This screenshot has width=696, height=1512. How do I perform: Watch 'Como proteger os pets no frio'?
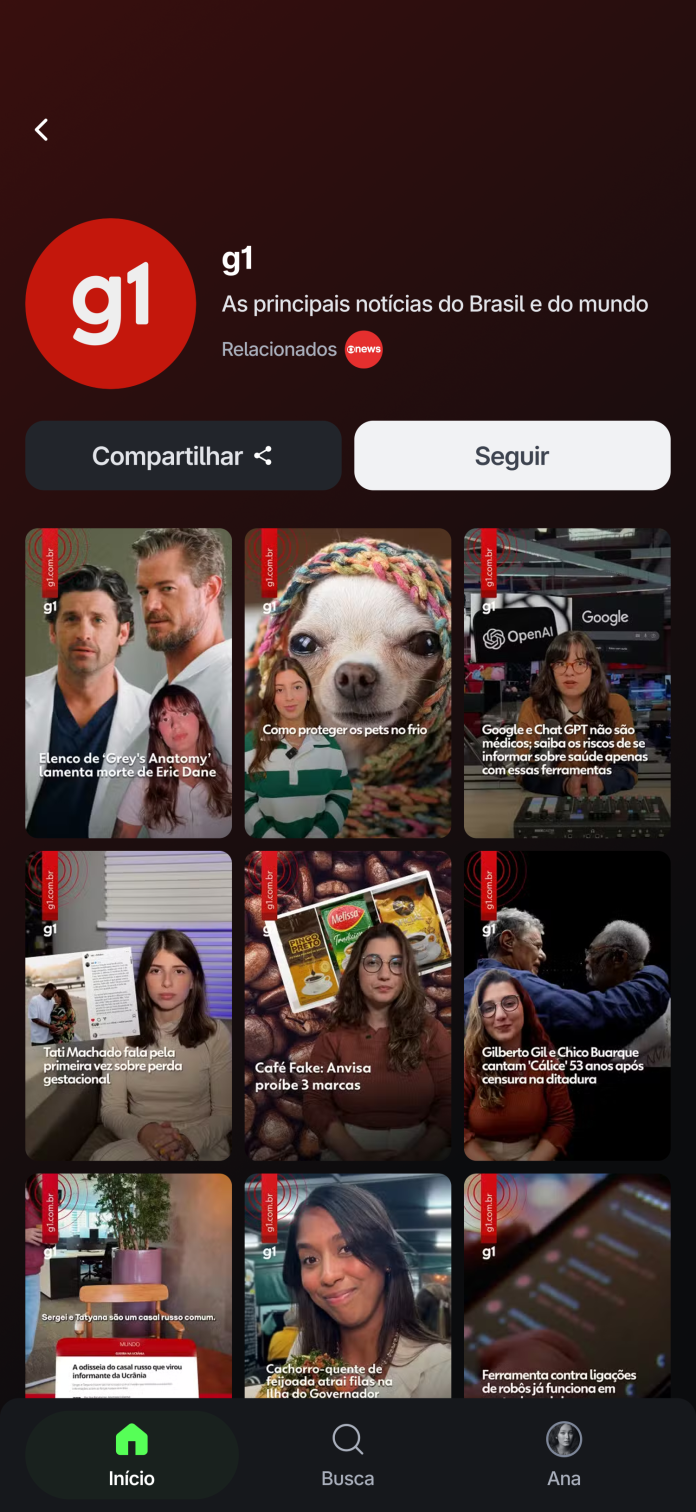348,683
